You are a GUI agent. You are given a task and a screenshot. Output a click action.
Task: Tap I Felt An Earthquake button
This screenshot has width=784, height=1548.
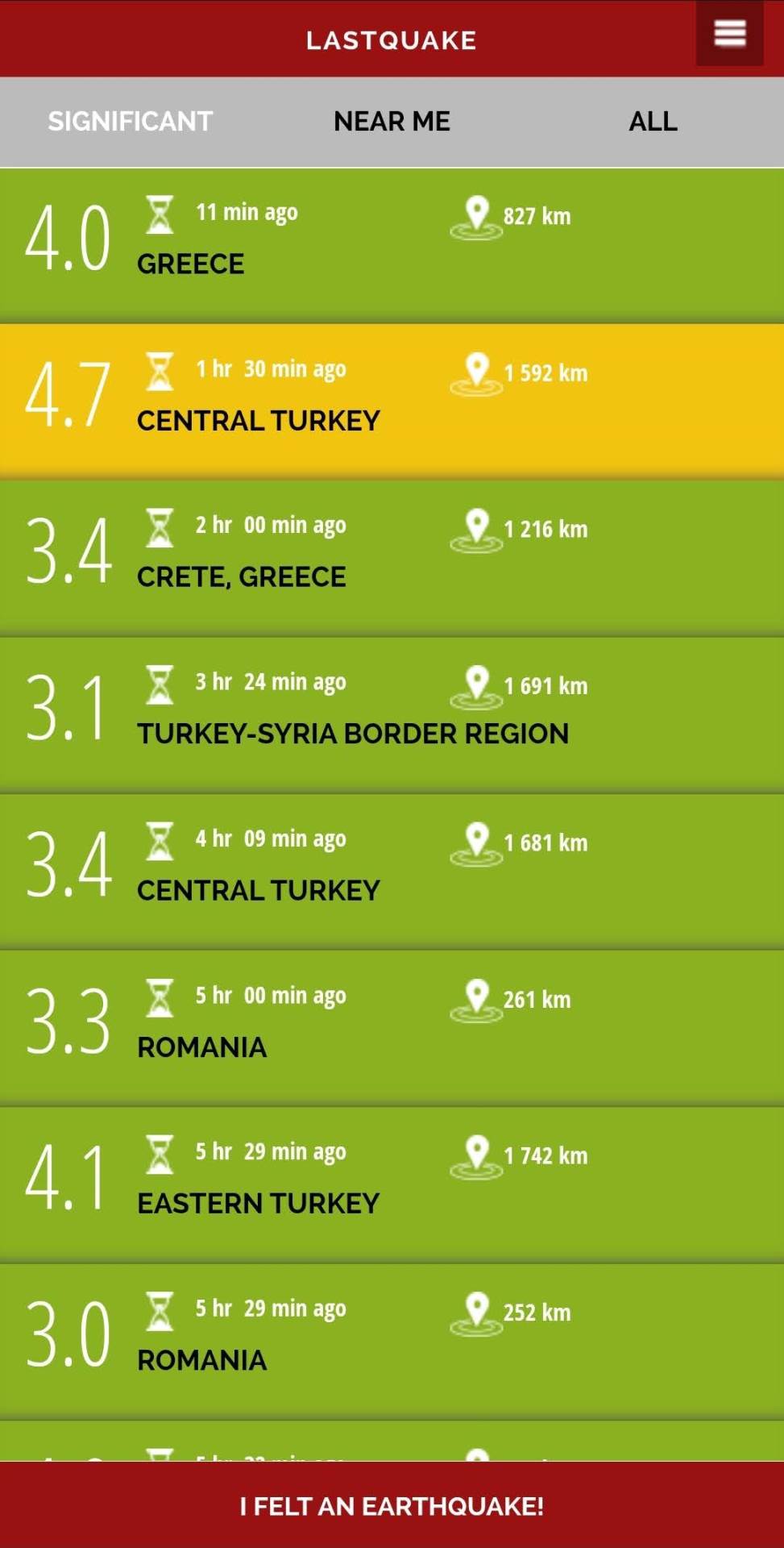click(392, 1505)
